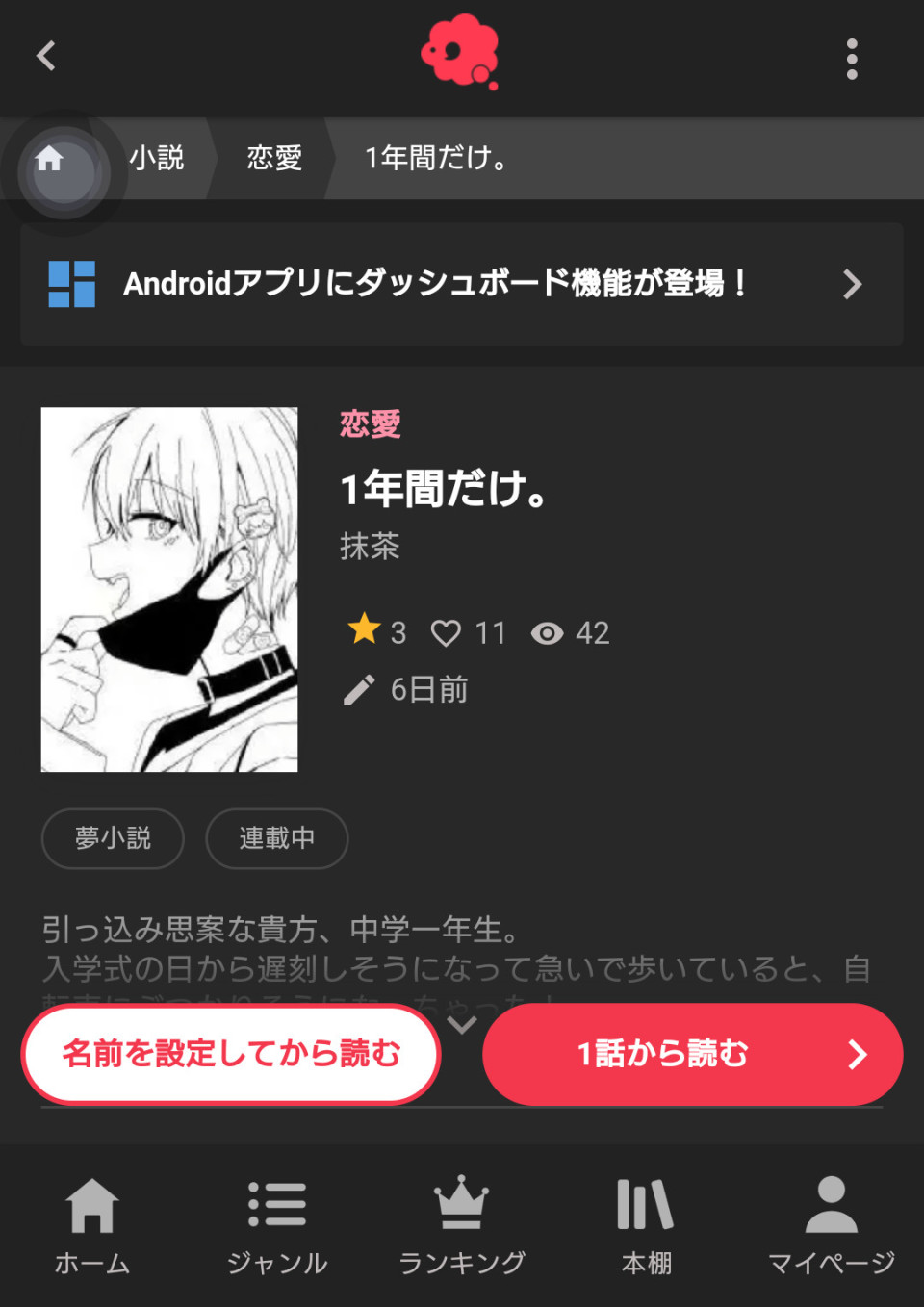Open the author page for 抹茶
Screen dimensions: 924x1307
tap(370, 547)
